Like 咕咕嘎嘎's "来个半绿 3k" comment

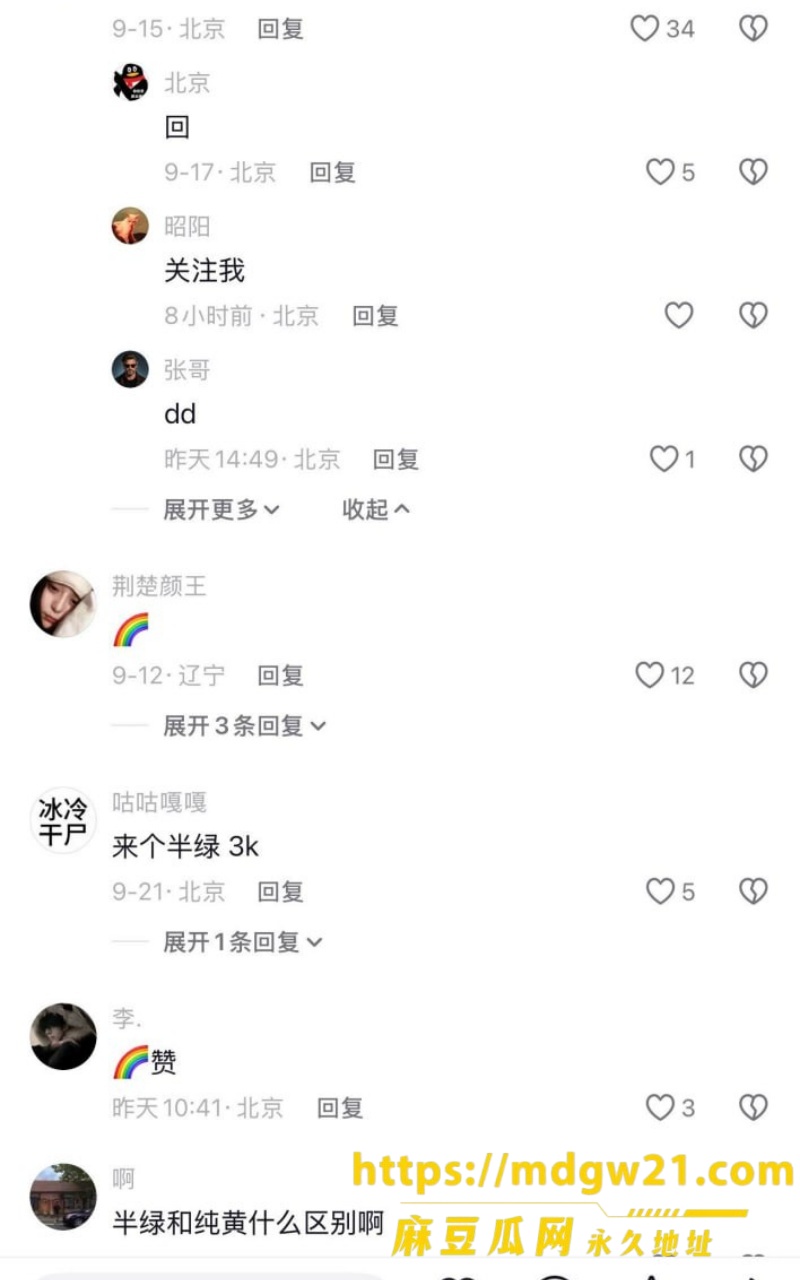click(660, 892)
